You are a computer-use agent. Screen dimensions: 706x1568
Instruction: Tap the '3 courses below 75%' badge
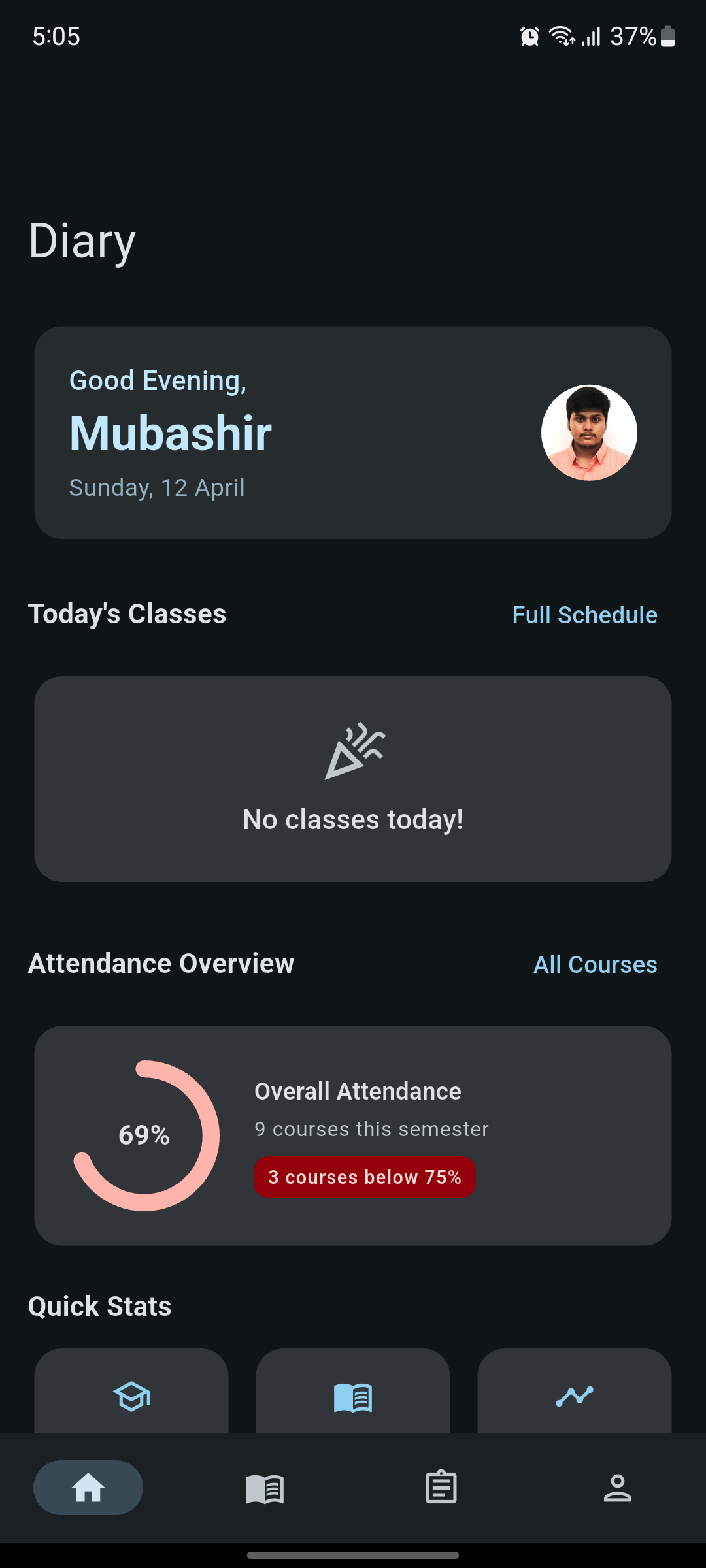tap(364, 1177)
